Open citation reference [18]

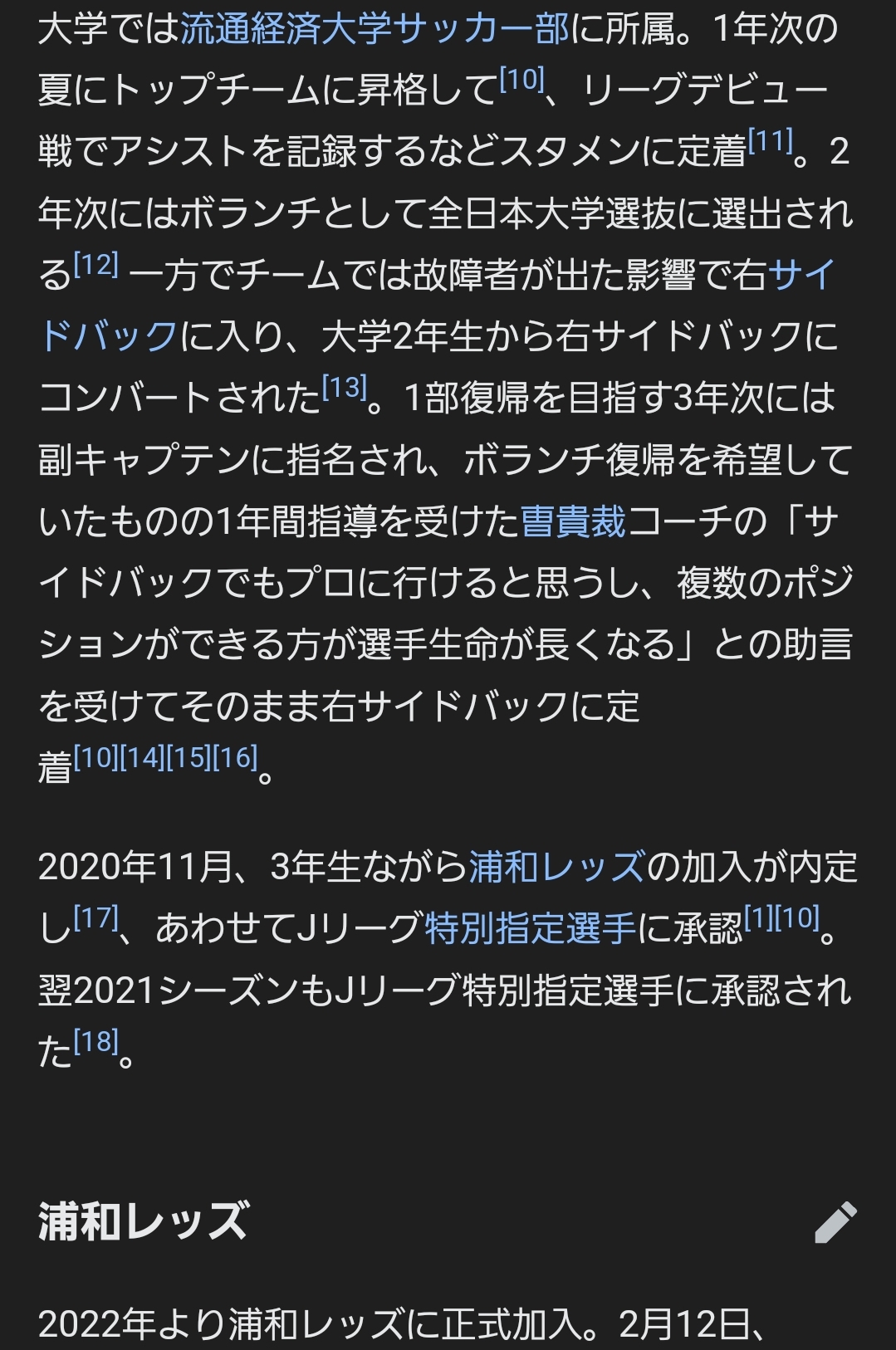pyautogui.click(x=96, y=1041)
